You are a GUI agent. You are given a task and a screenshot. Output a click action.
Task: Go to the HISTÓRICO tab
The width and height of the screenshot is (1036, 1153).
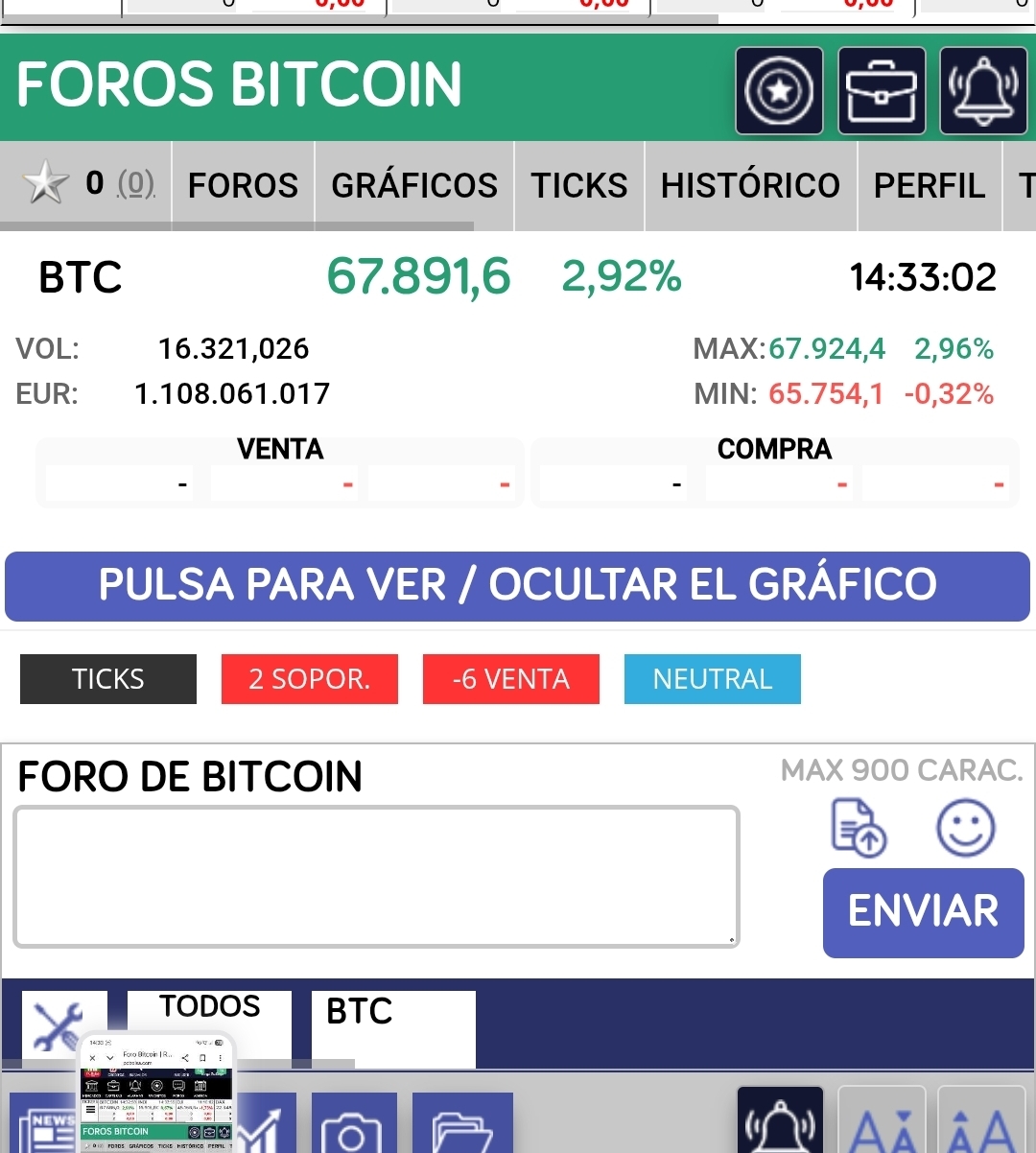pyautogui.click(x=750, y=185)
